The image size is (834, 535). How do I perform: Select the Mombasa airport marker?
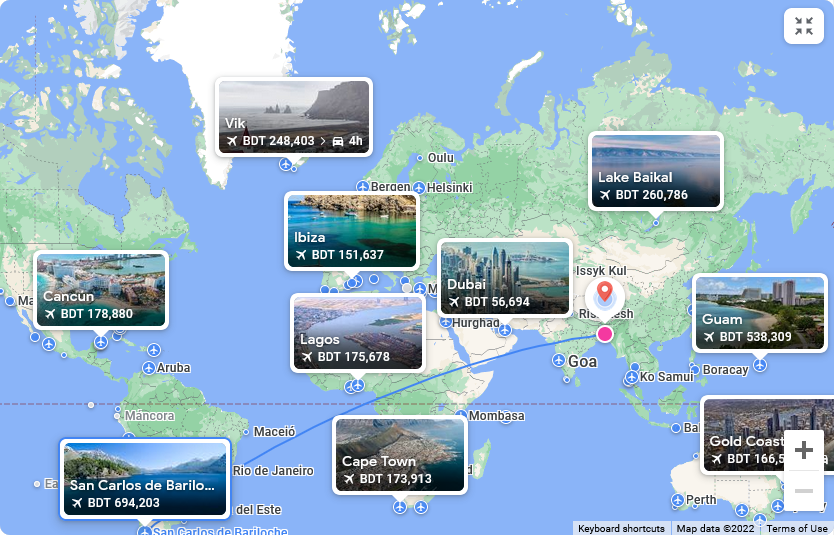tap(459, 415)
